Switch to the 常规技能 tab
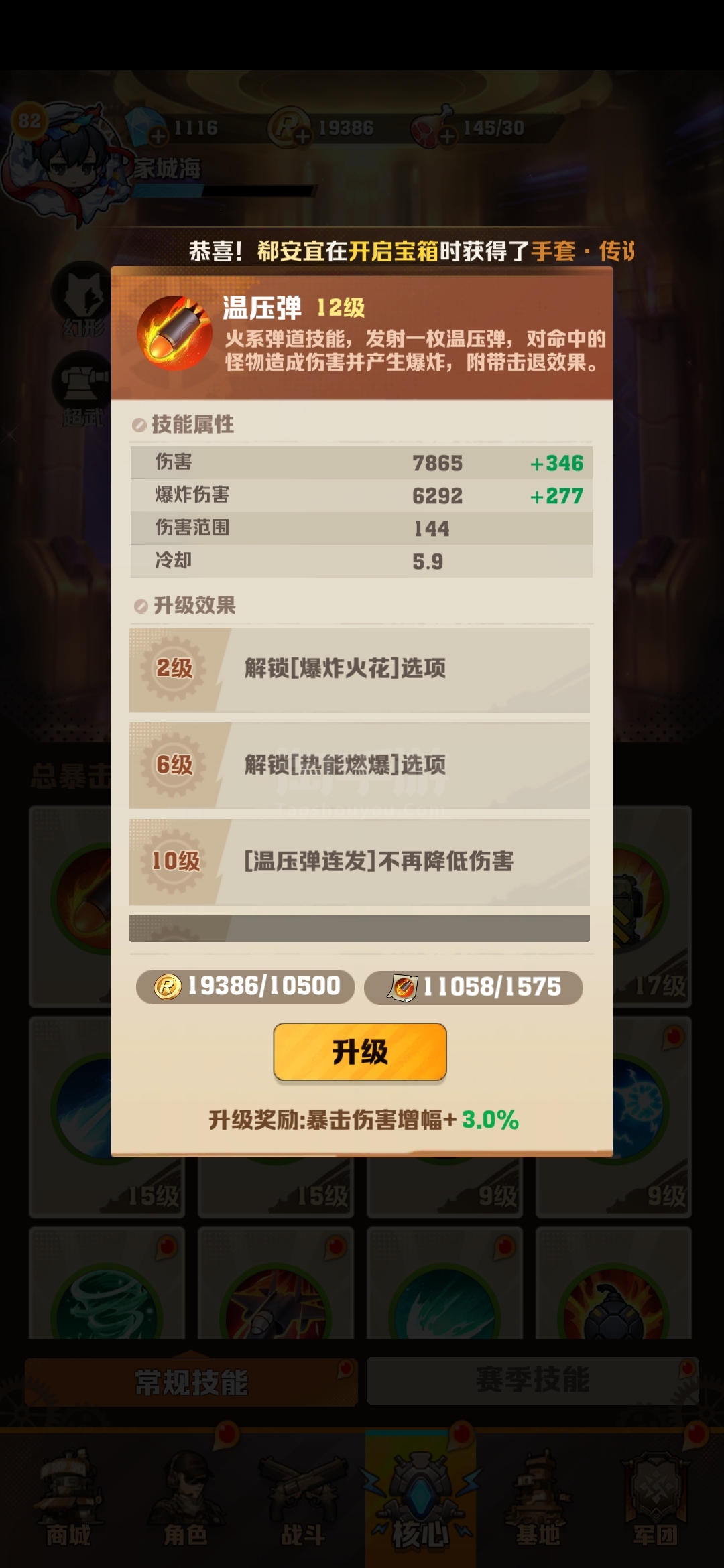724x1568 pixels. click(191, 1382)
